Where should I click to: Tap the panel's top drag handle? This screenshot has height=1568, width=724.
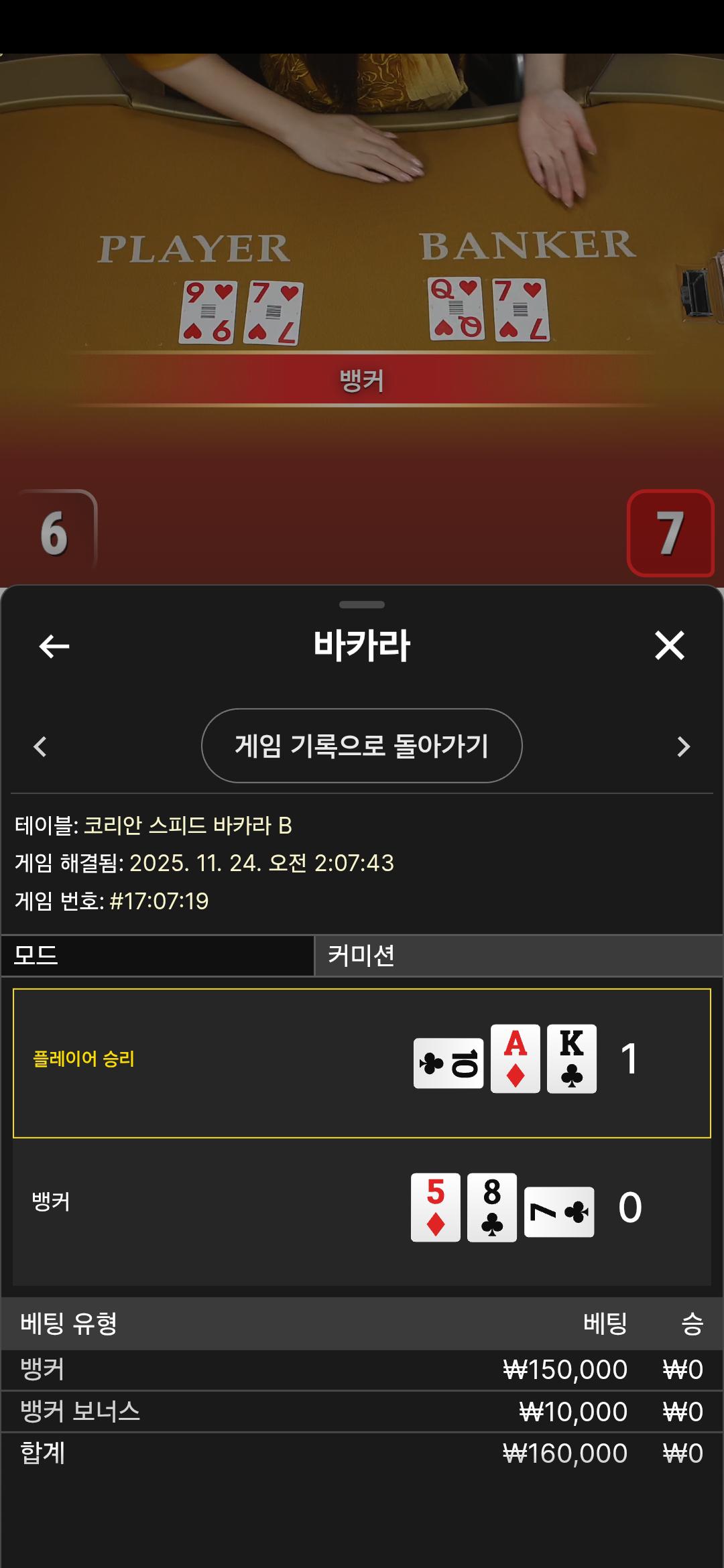point(361,604)
